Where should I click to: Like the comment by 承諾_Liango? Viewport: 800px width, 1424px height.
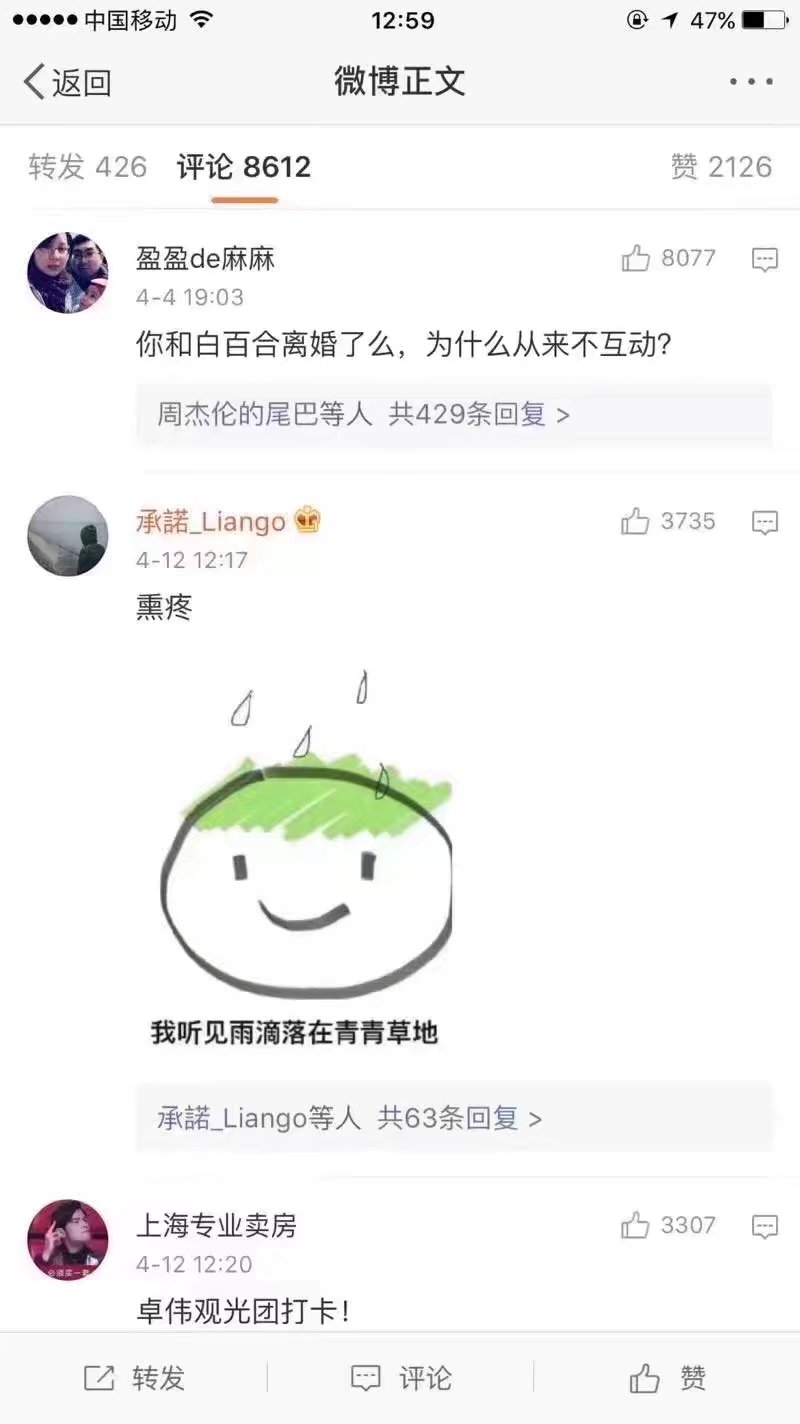[x=668, y=522]
